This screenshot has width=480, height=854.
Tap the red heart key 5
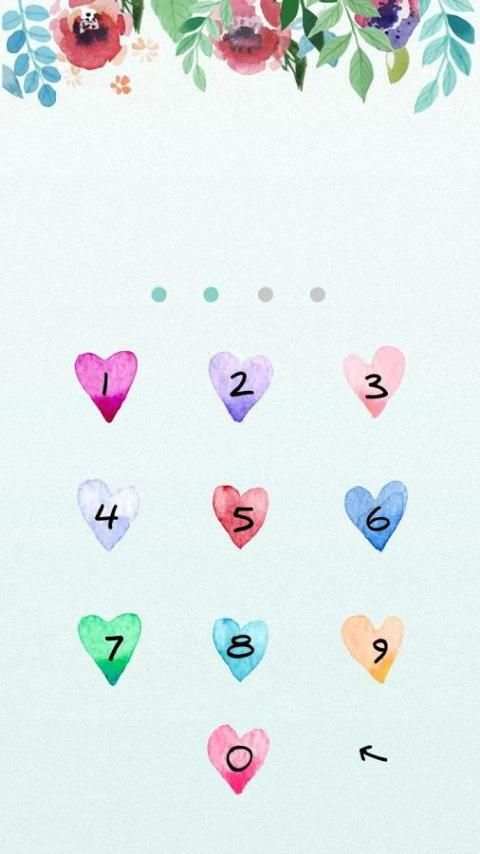[x=240, y=517]
